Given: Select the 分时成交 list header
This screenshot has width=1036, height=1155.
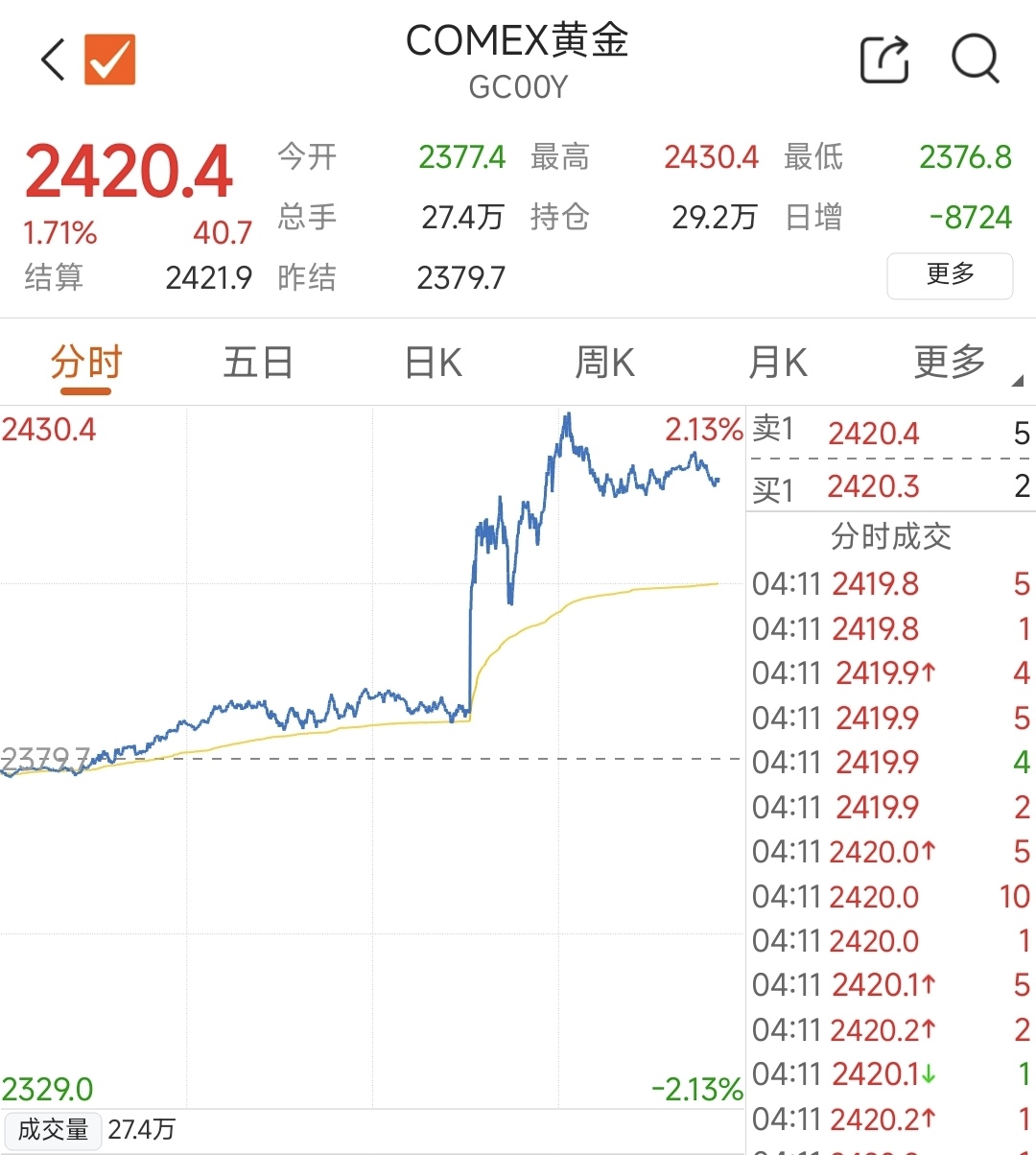Looking at the screenshot, I should [x=891, y=537].
